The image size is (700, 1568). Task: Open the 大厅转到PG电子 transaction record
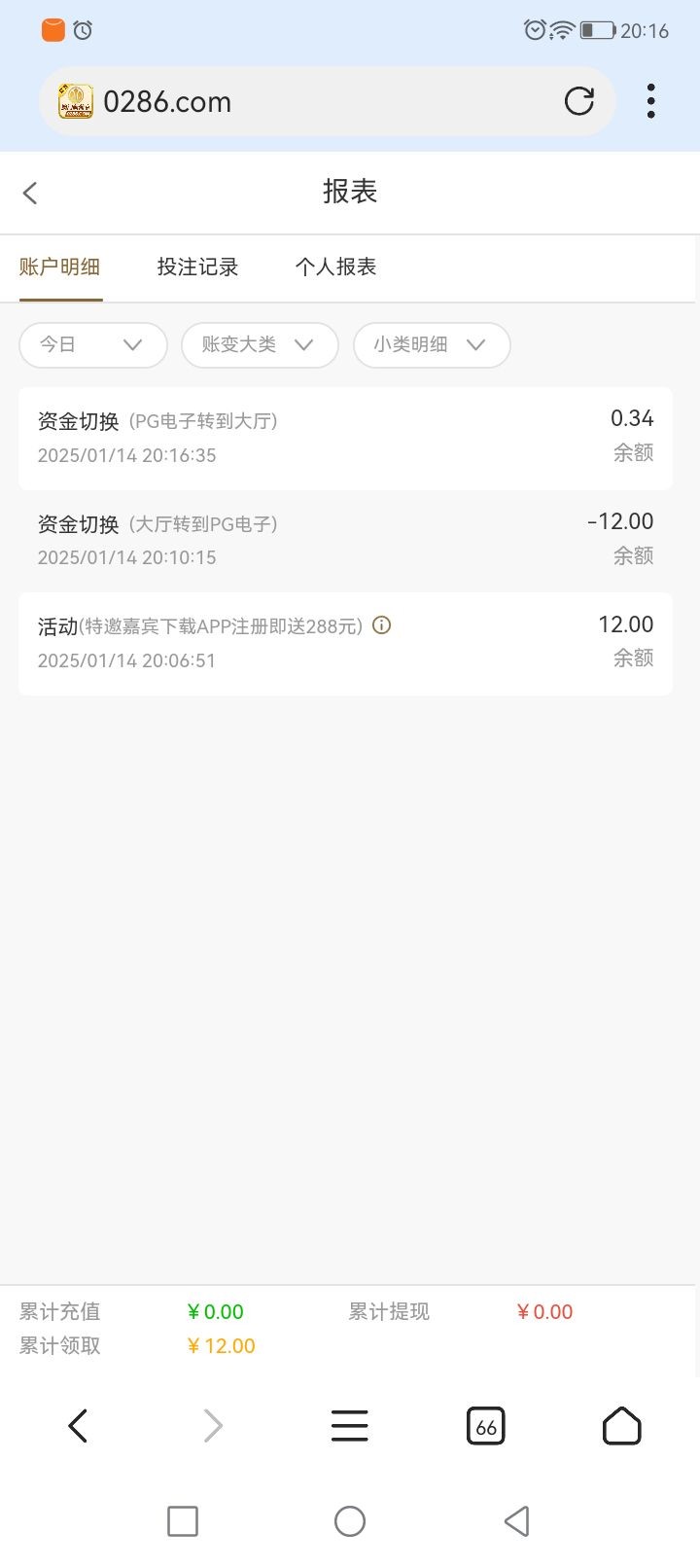click(x=345, y=541)
